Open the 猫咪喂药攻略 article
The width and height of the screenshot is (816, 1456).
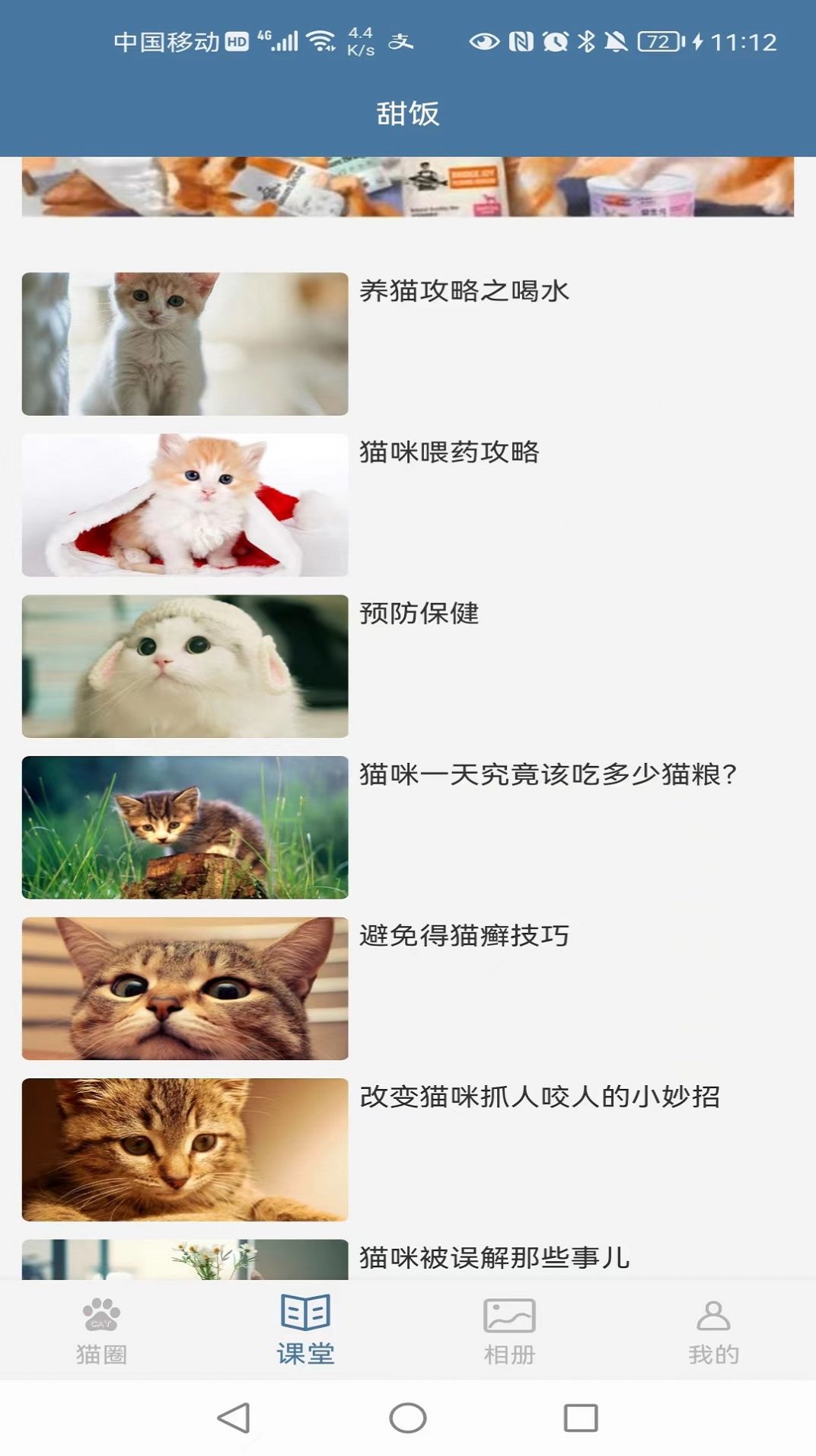(x=449, y=452)
